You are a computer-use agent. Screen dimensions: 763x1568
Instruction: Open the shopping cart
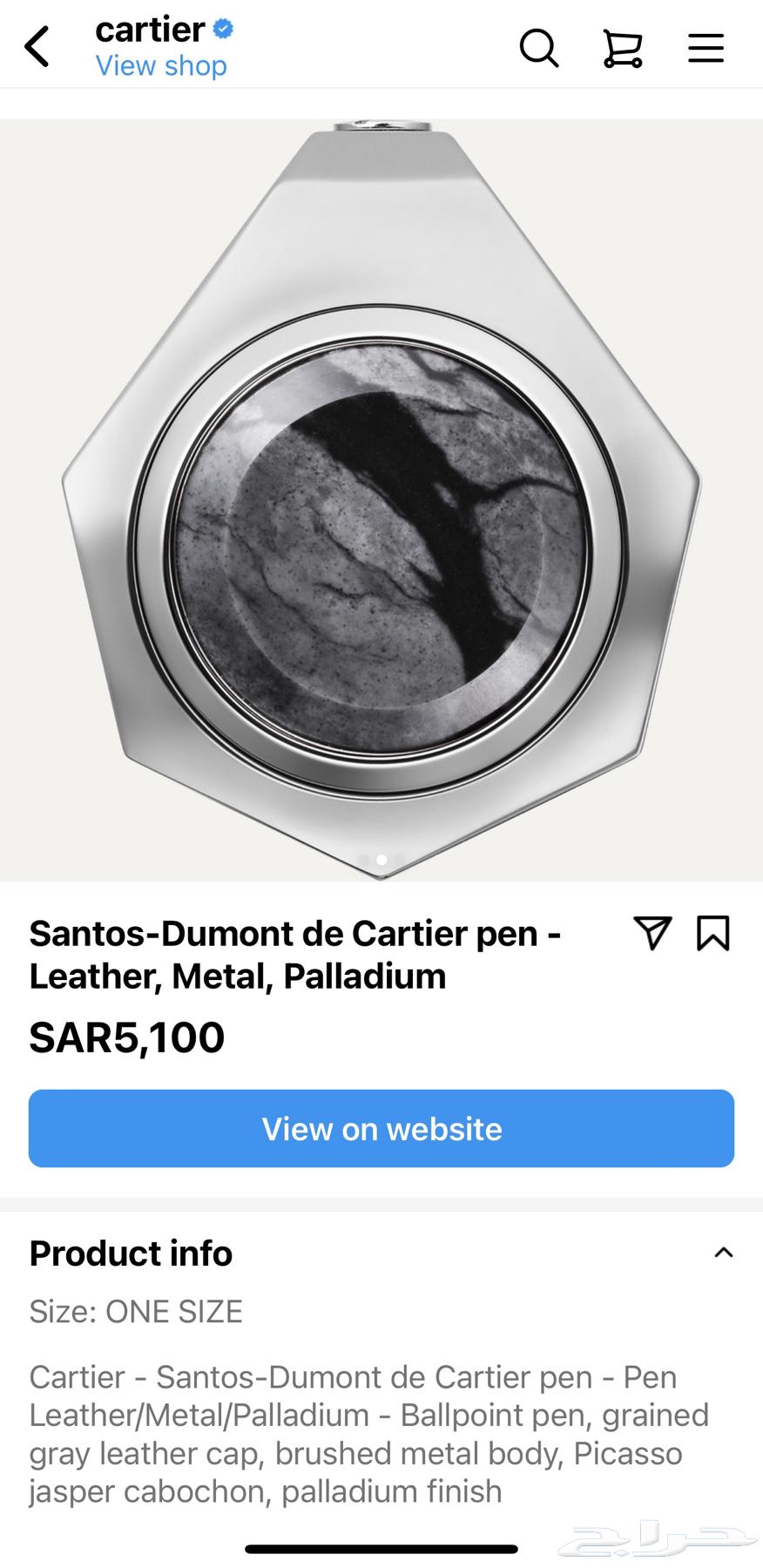click(623, 47)
